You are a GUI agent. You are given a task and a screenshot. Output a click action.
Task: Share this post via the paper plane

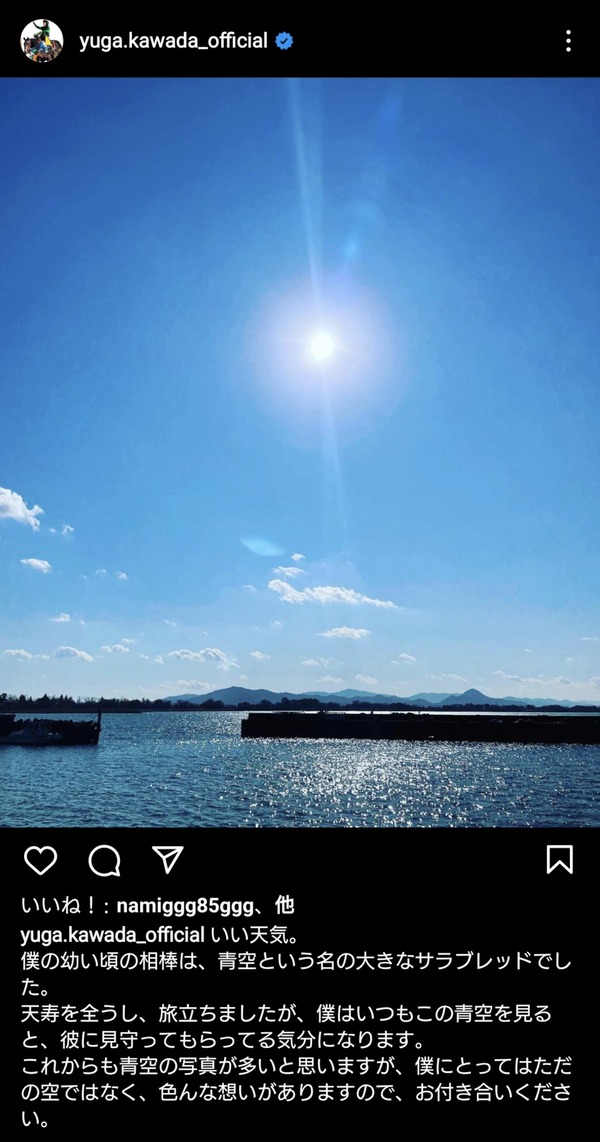pos(167,860)
